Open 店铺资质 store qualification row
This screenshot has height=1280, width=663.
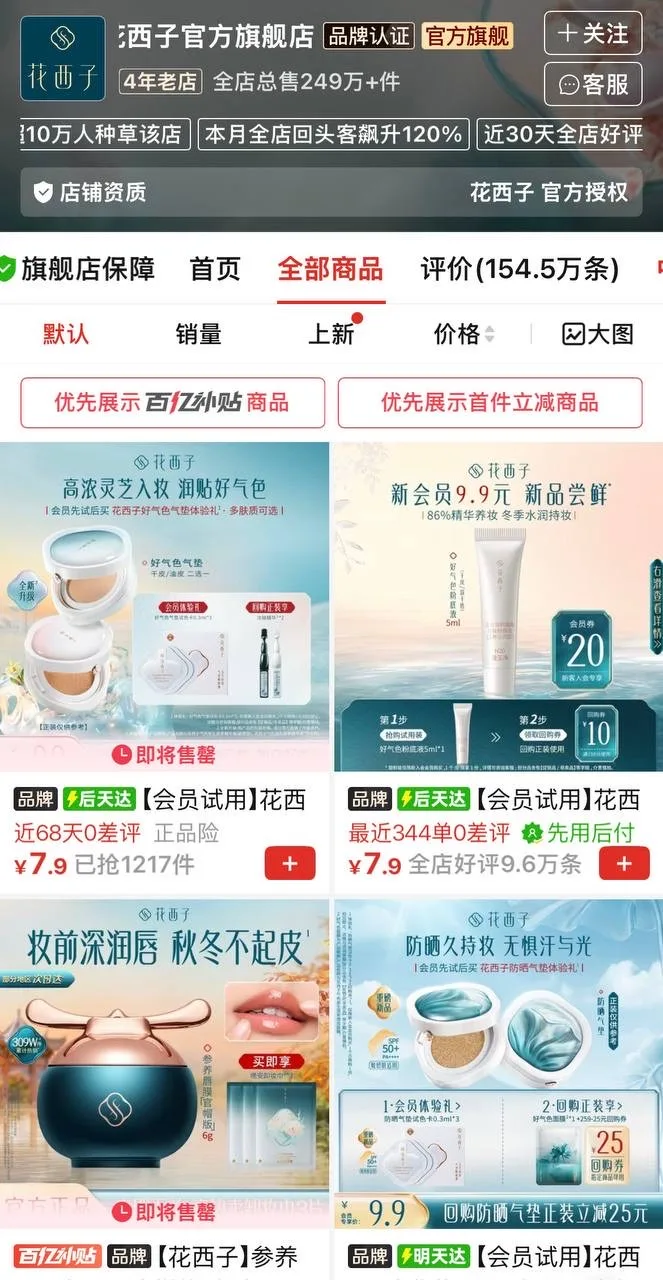pyautogui.click(x=331, y=192)
